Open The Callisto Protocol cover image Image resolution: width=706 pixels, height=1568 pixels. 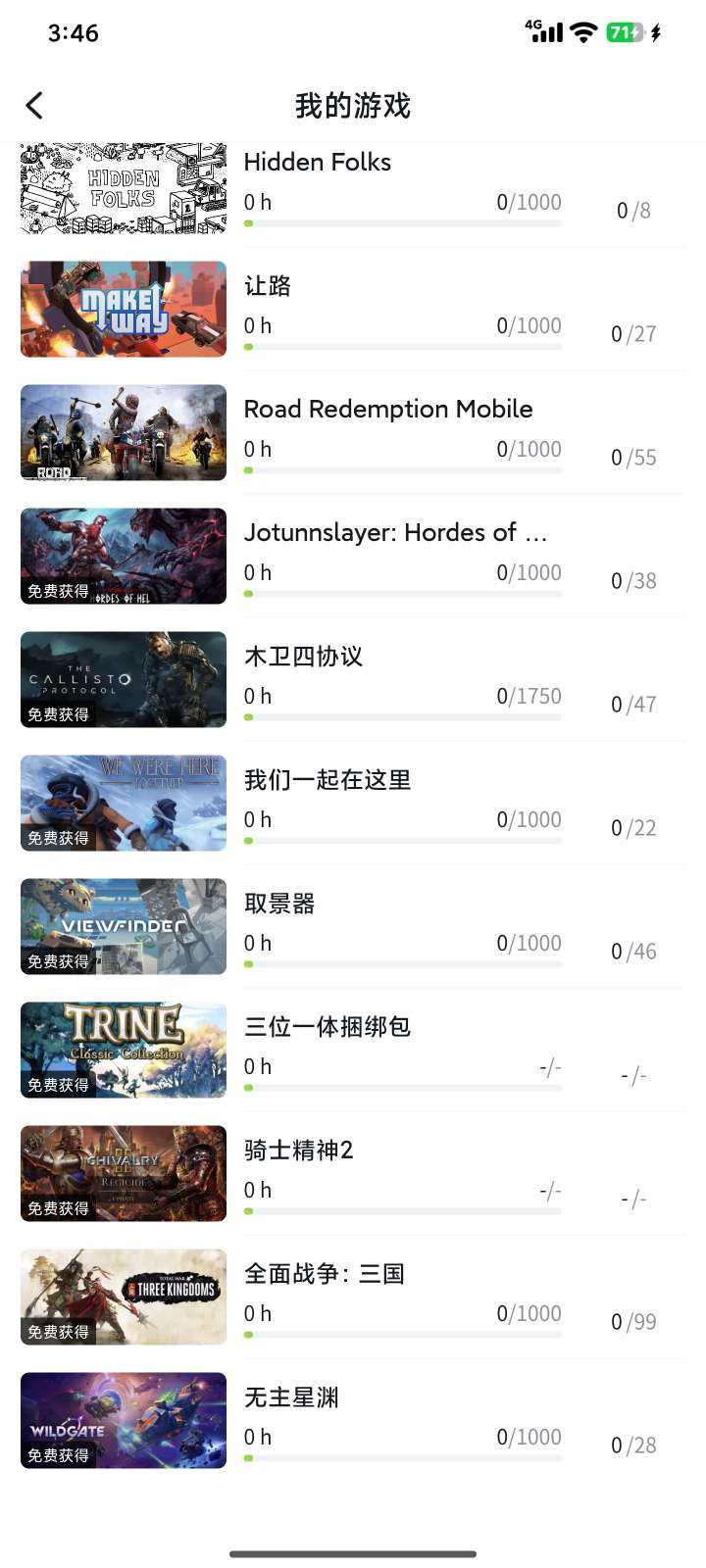(x=122, y=679)
